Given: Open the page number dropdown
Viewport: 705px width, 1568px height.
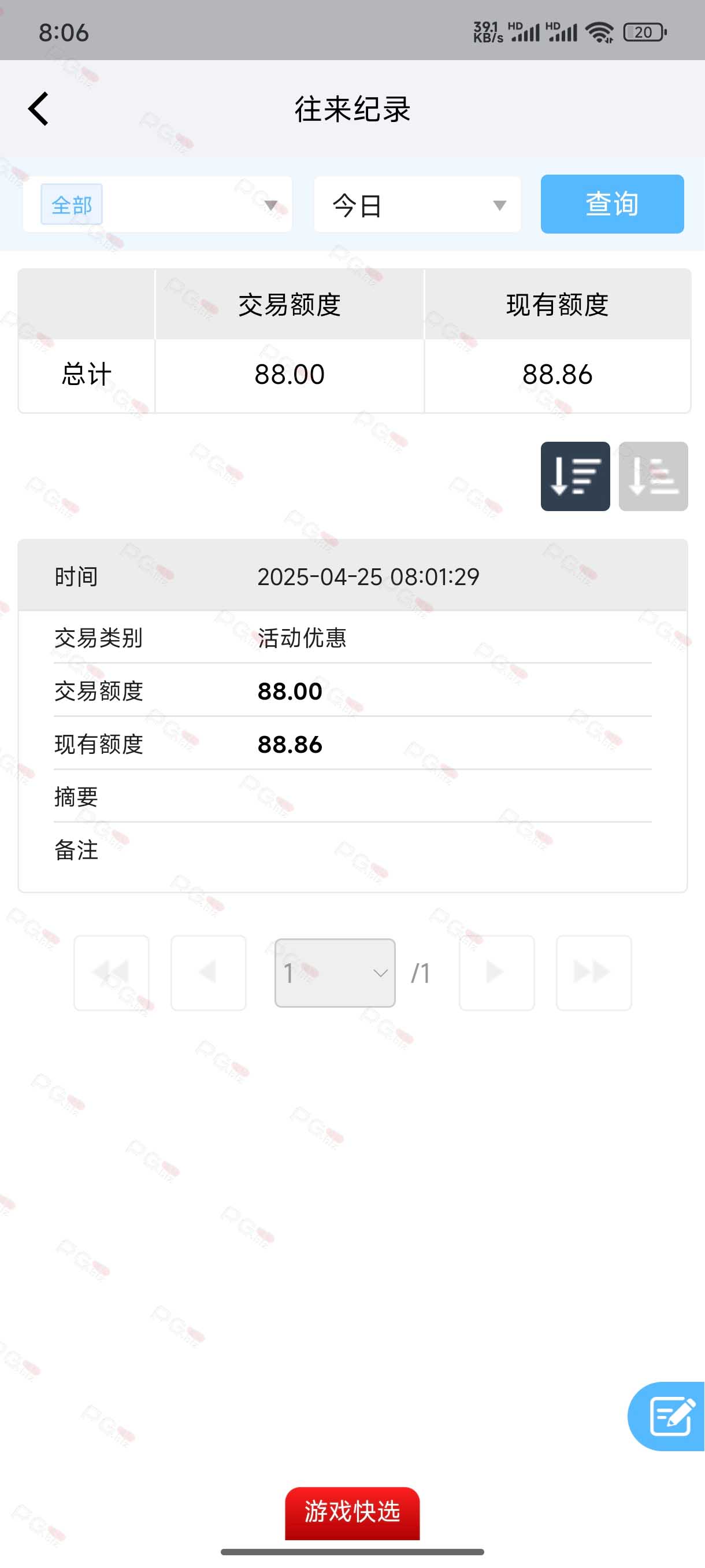Looking at the screenshot, I should [x=335, y=972].
